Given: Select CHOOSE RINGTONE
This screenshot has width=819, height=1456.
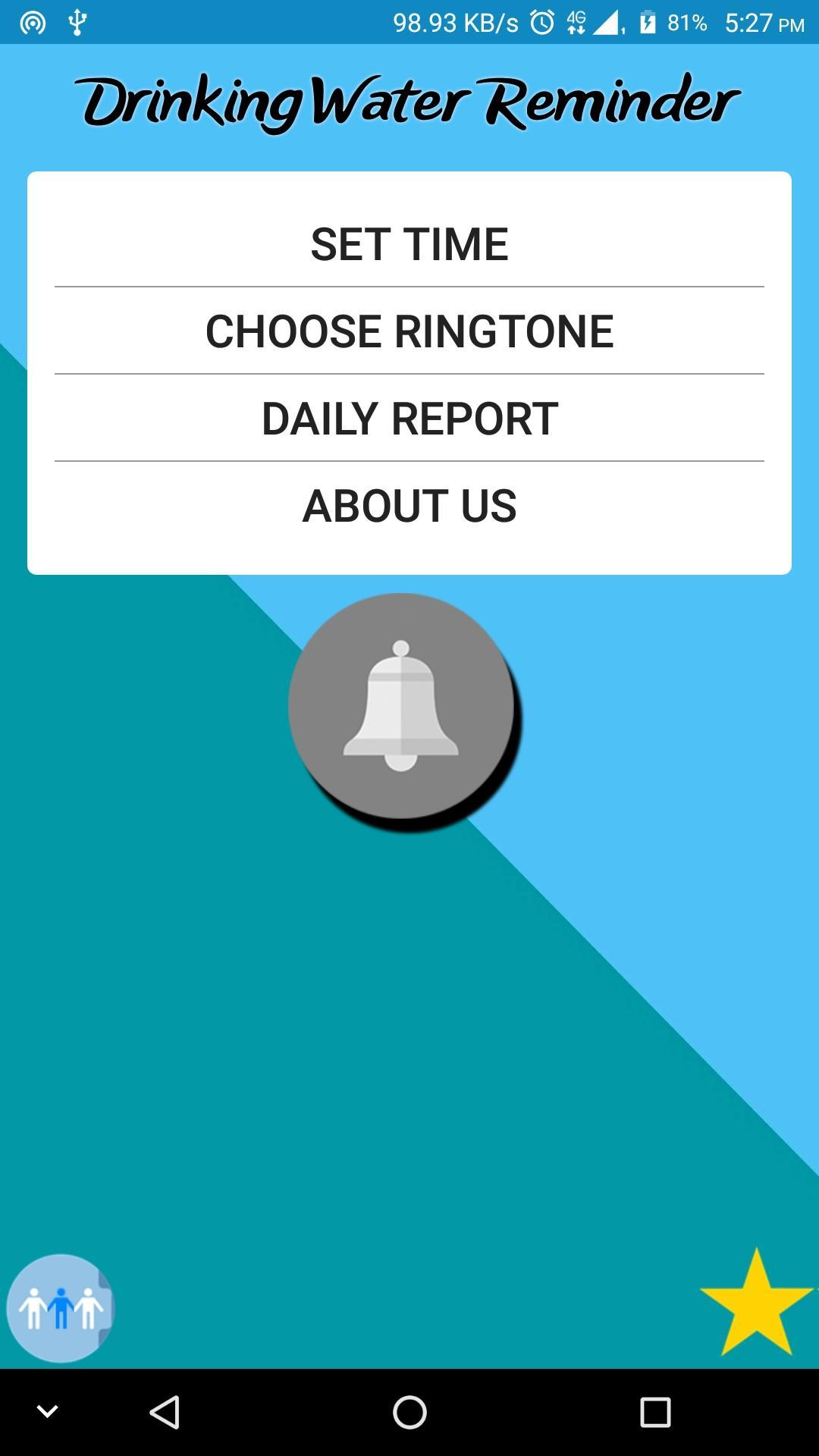Looking at the screenshot, I should (409, 331).
